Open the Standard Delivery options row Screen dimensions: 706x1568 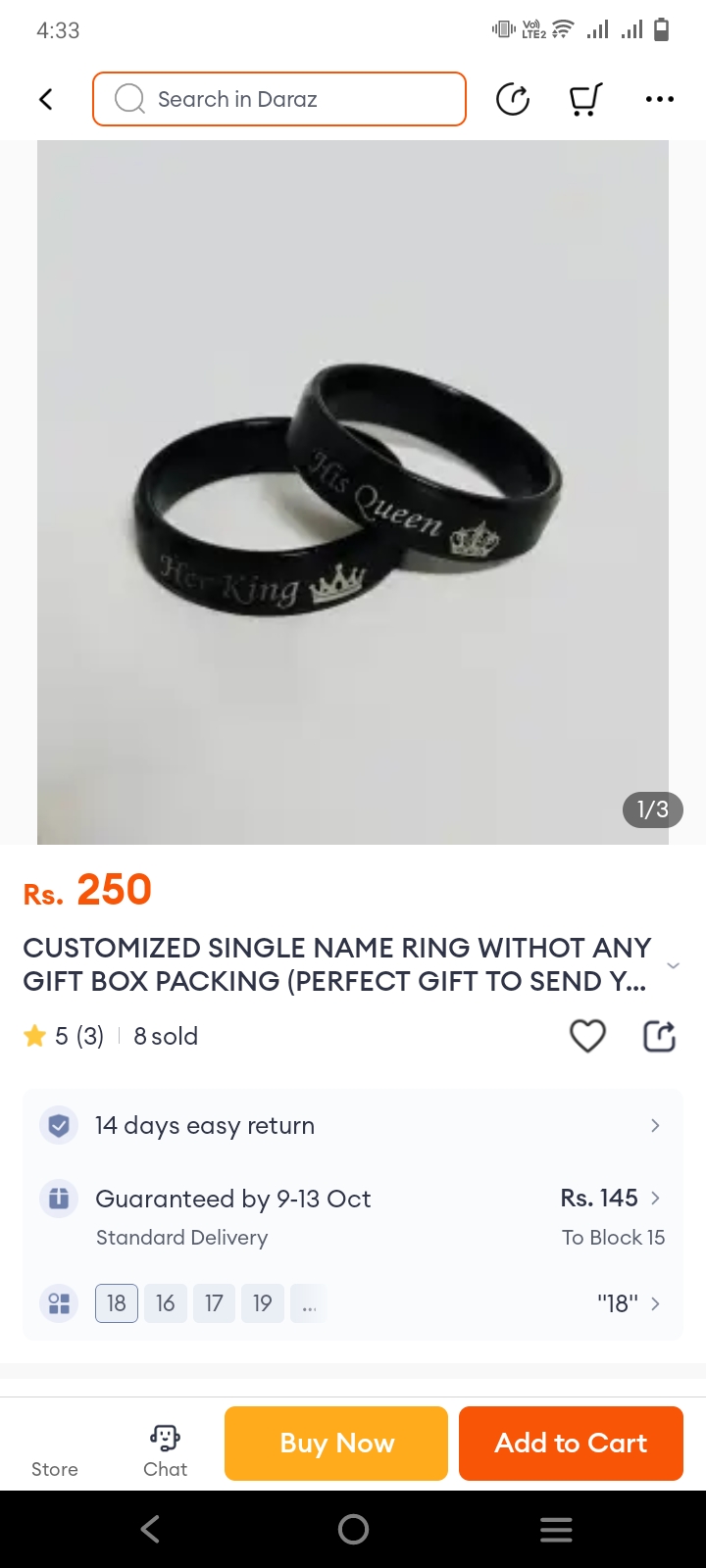pyautogui.click(x=353, y=1216)
